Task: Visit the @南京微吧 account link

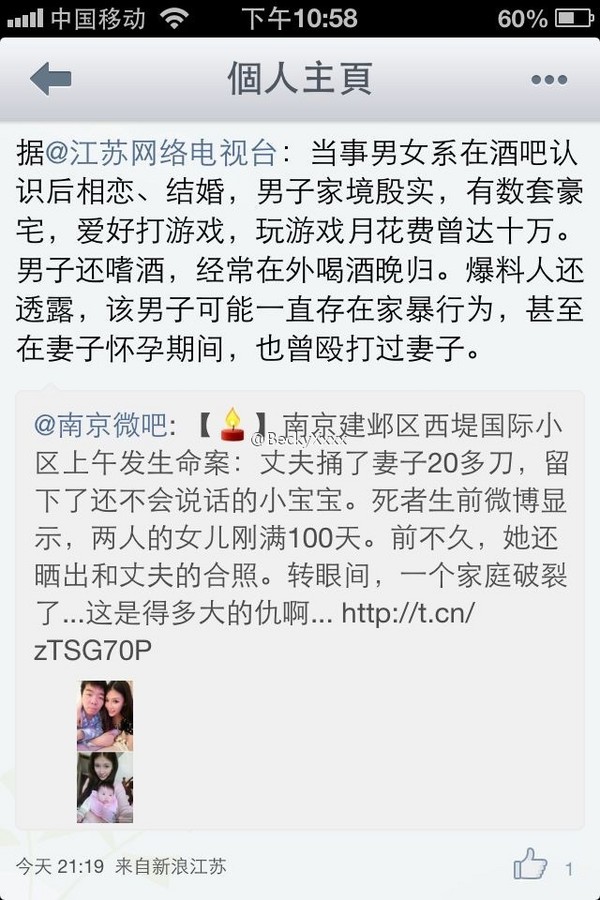Action: (100, 426)
